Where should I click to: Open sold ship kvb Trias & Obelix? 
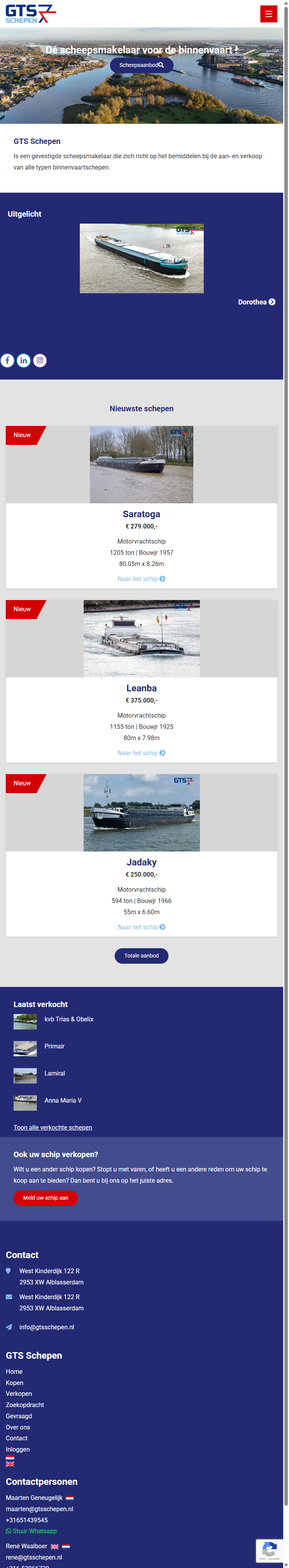point(69,1019)
